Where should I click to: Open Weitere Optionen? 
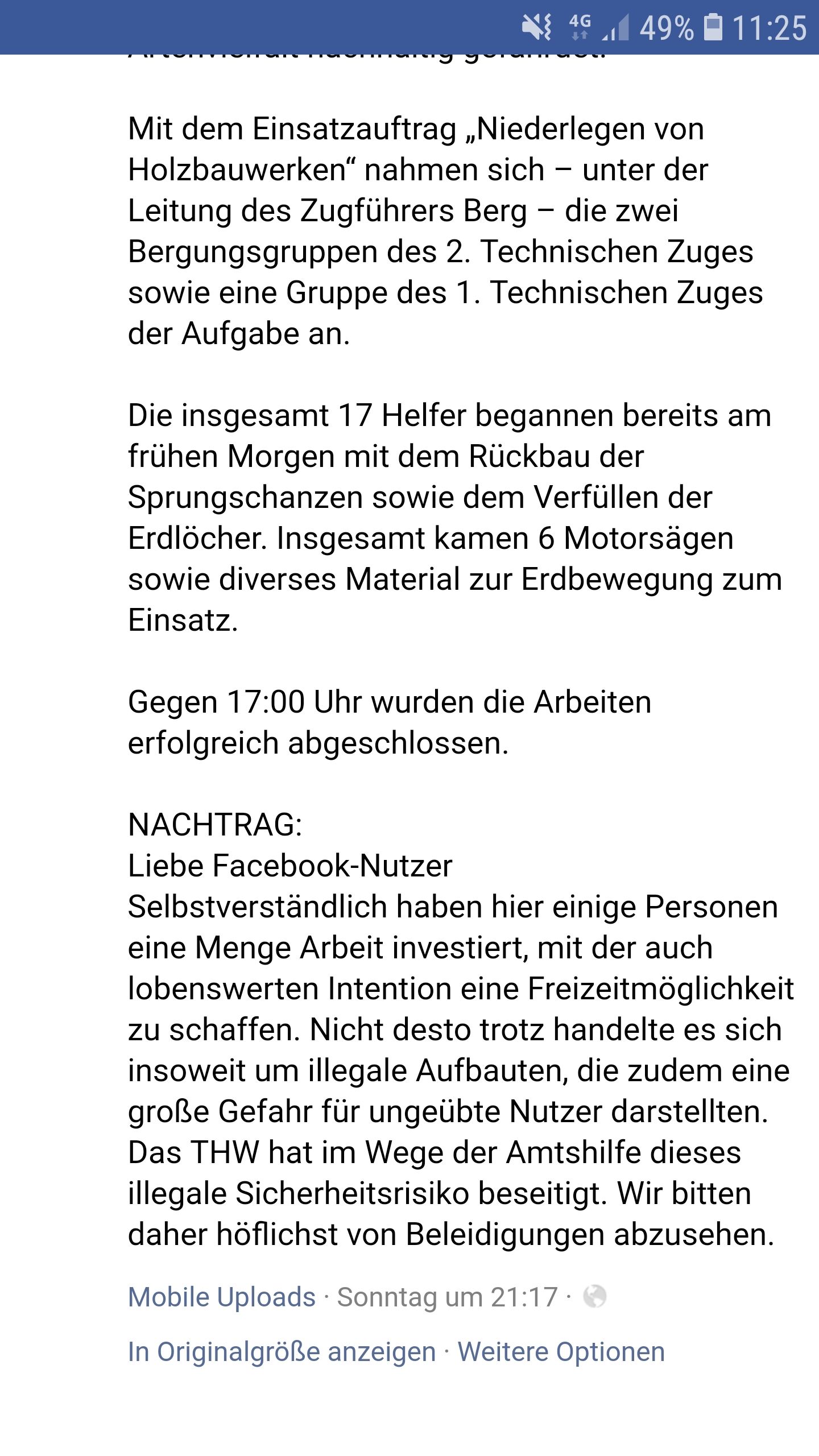point(561,1352)
